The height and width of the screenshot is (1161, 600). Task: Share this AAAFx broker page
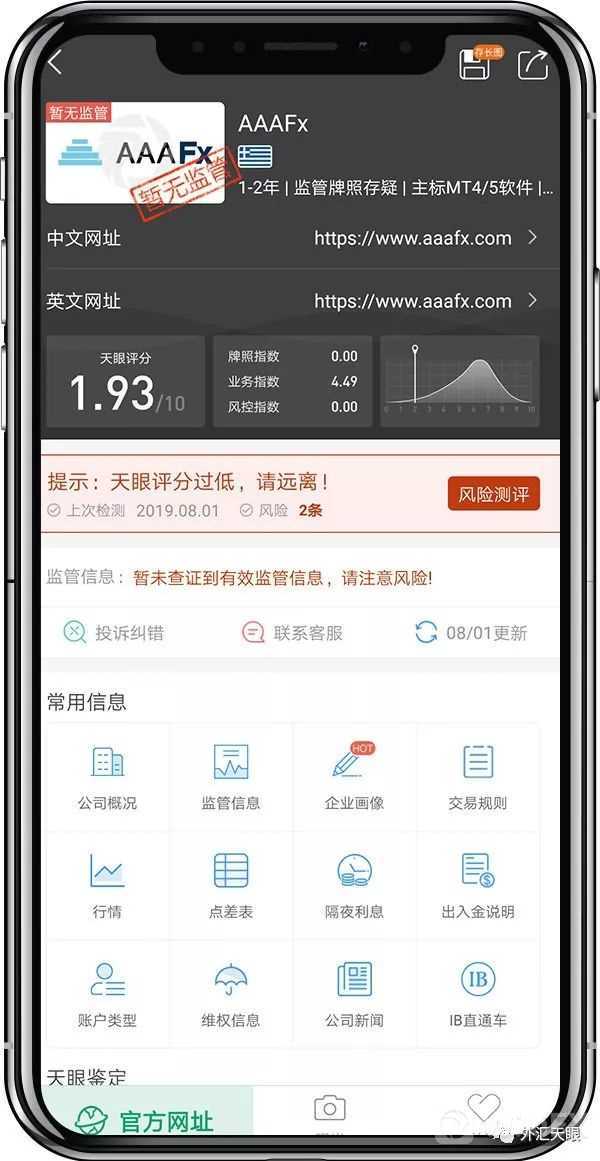click(x=532, y=64)
